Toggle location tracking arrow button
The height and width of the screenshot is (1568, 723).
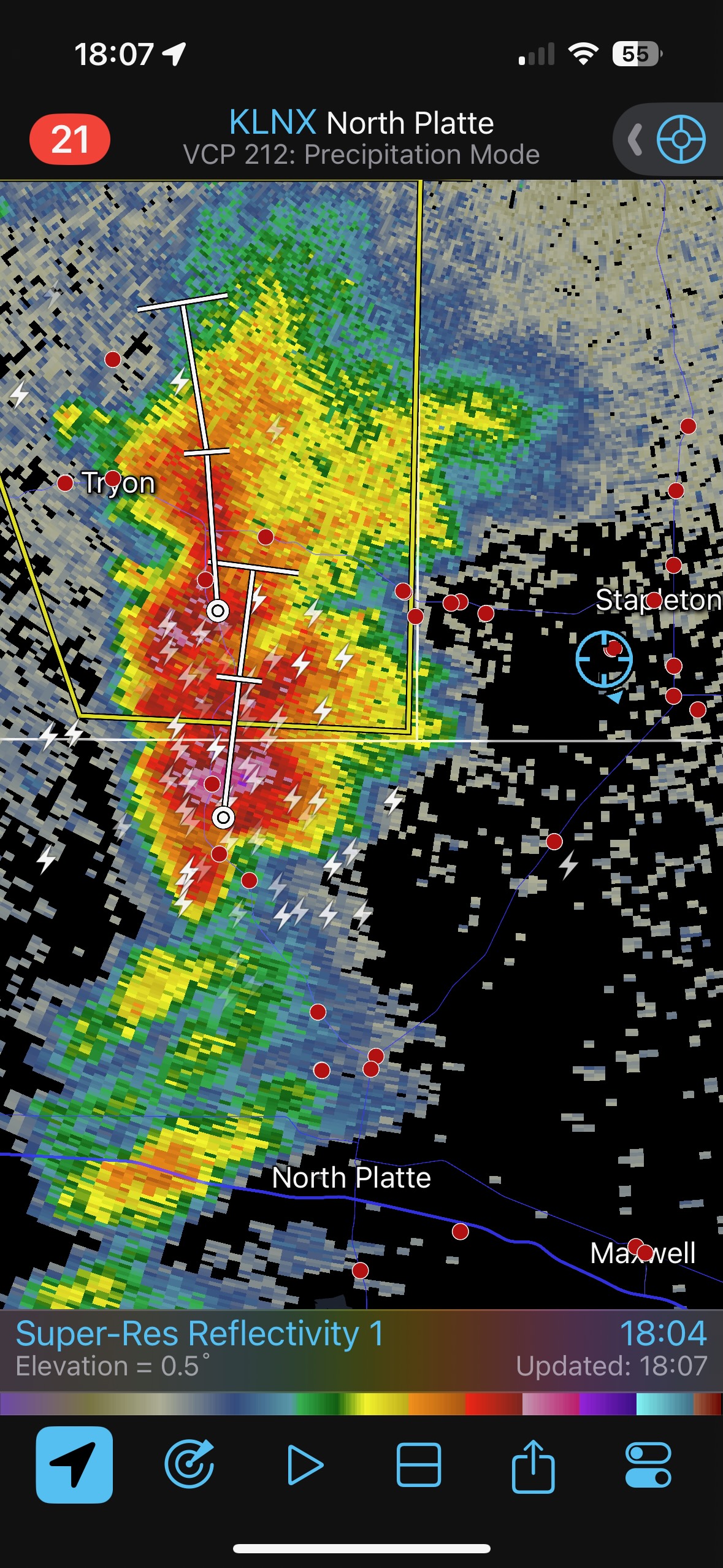(x=74, y=1464)
